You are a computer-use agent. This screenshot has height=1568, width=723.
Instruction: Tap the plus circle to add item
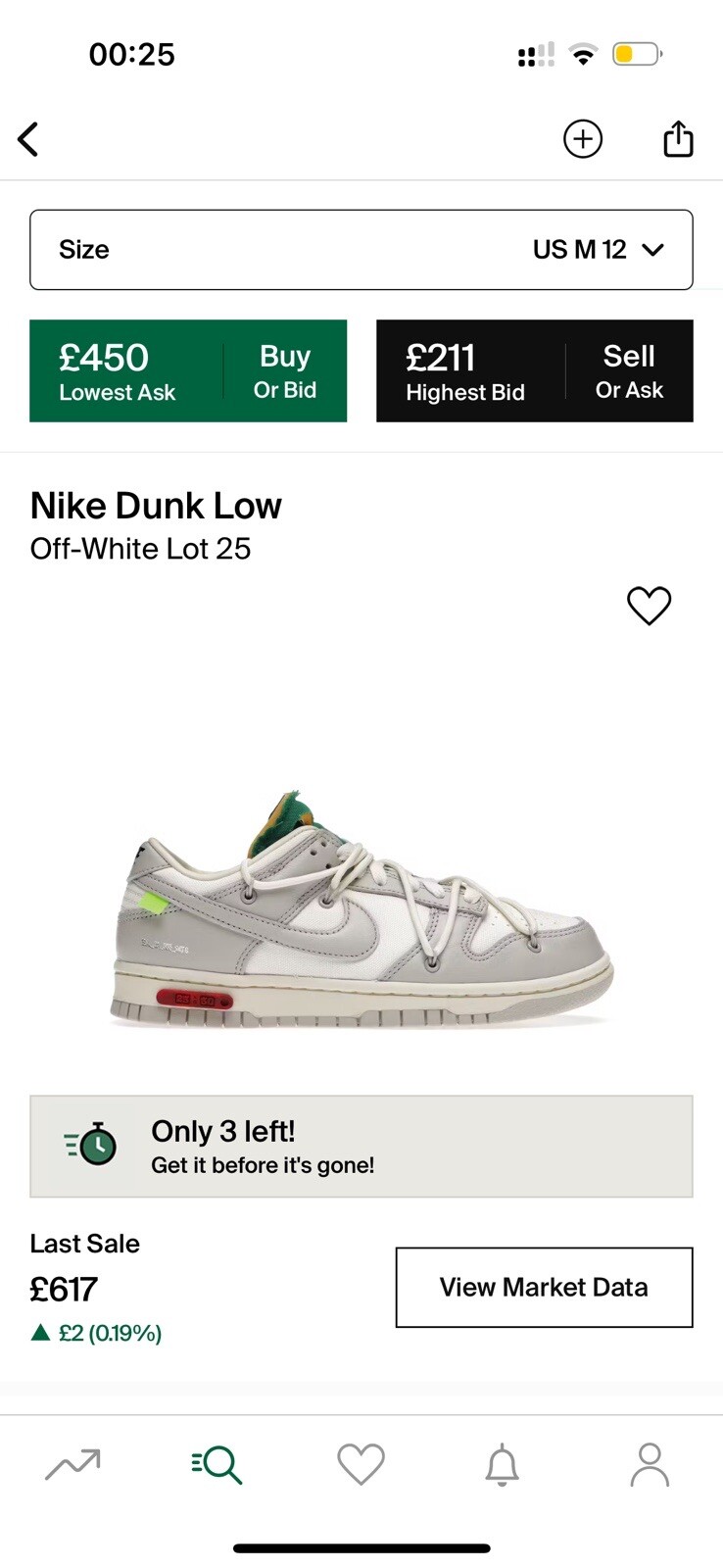[583, 139]
